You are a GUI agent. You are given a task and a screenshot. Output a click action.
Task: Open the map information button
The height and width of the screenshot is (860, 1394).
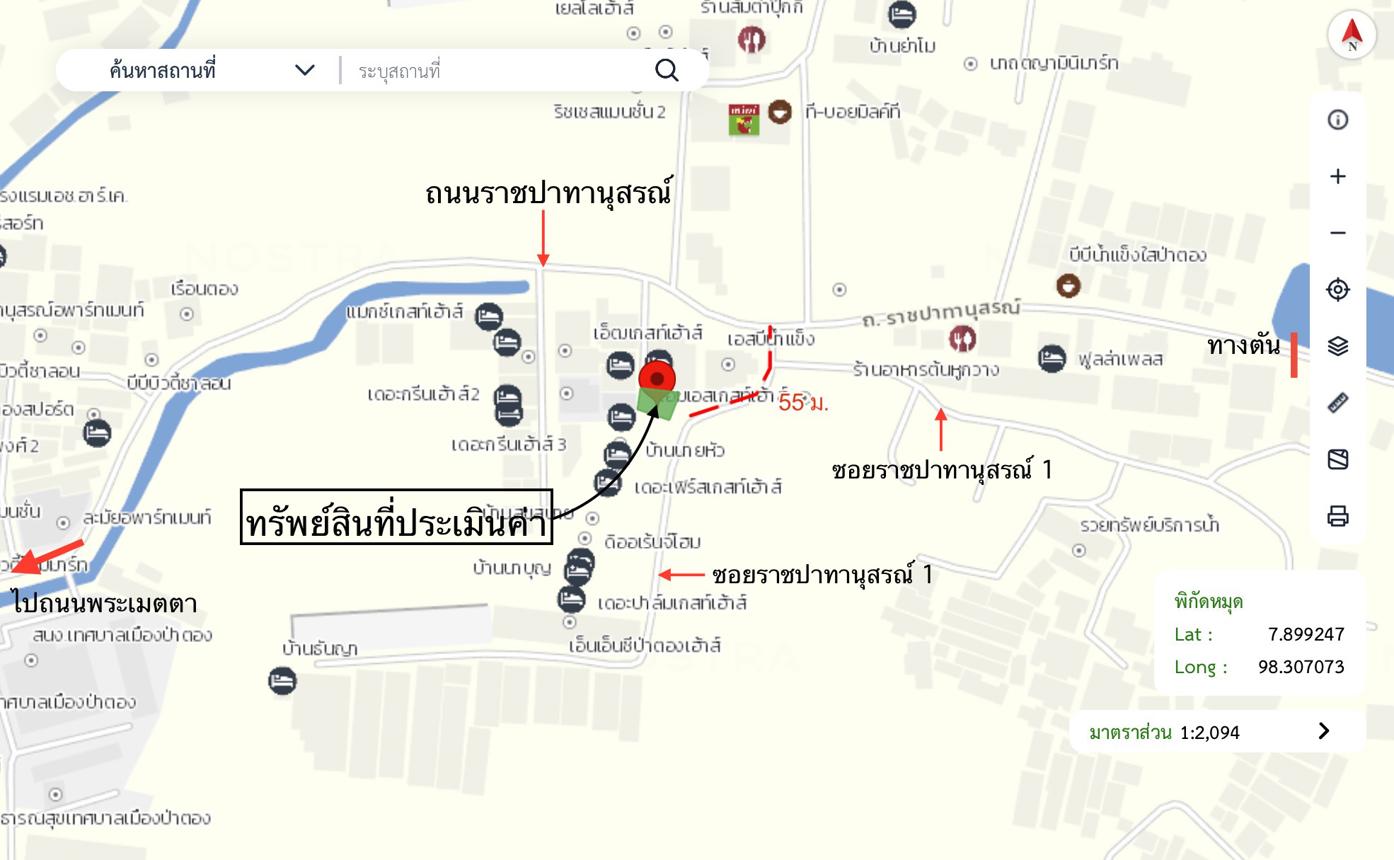coord(1338,120)
